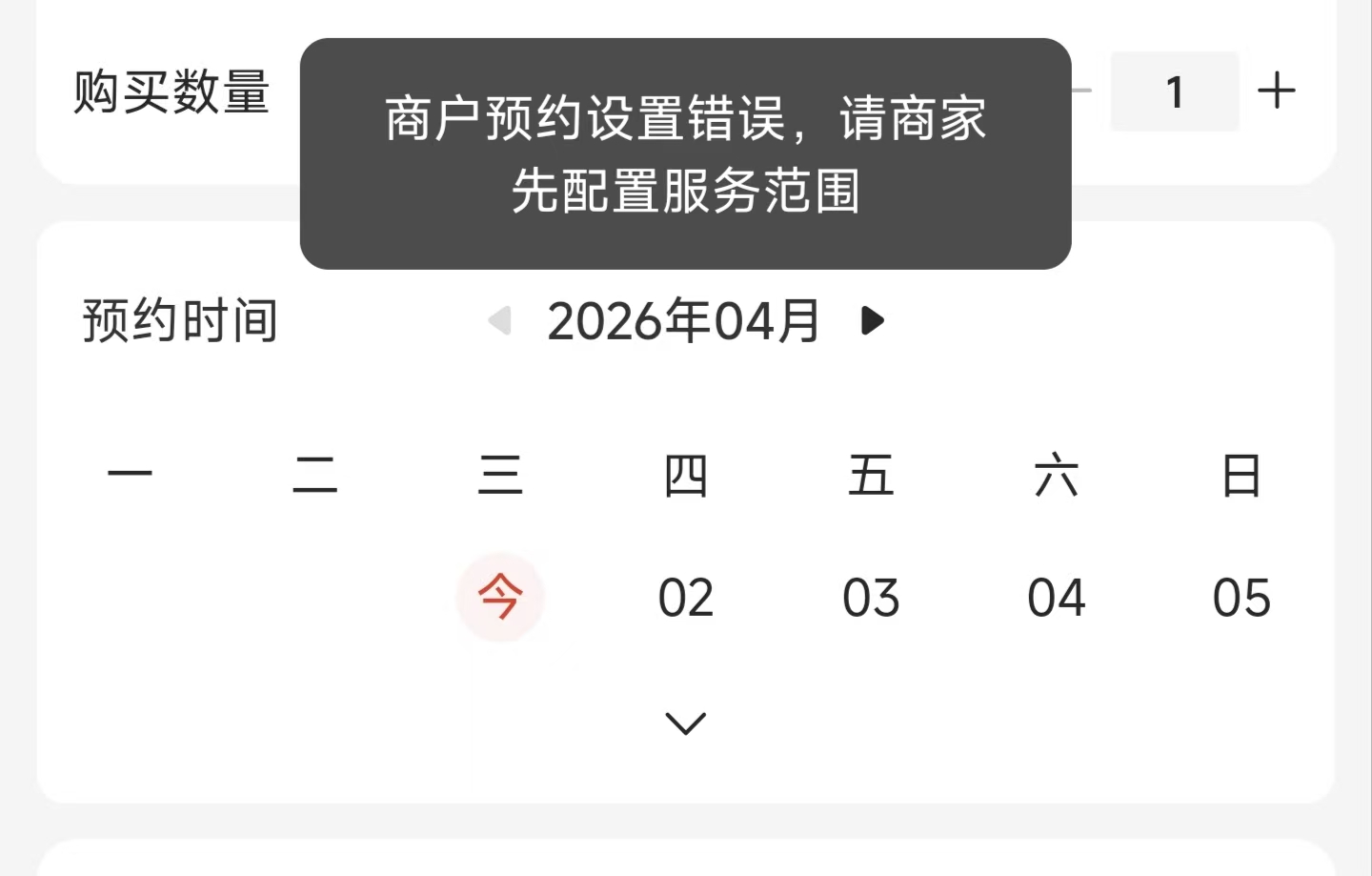Expand the calendar with the down chevron
The width and height of the screenshot is (1372, 876).
(686, 723)
